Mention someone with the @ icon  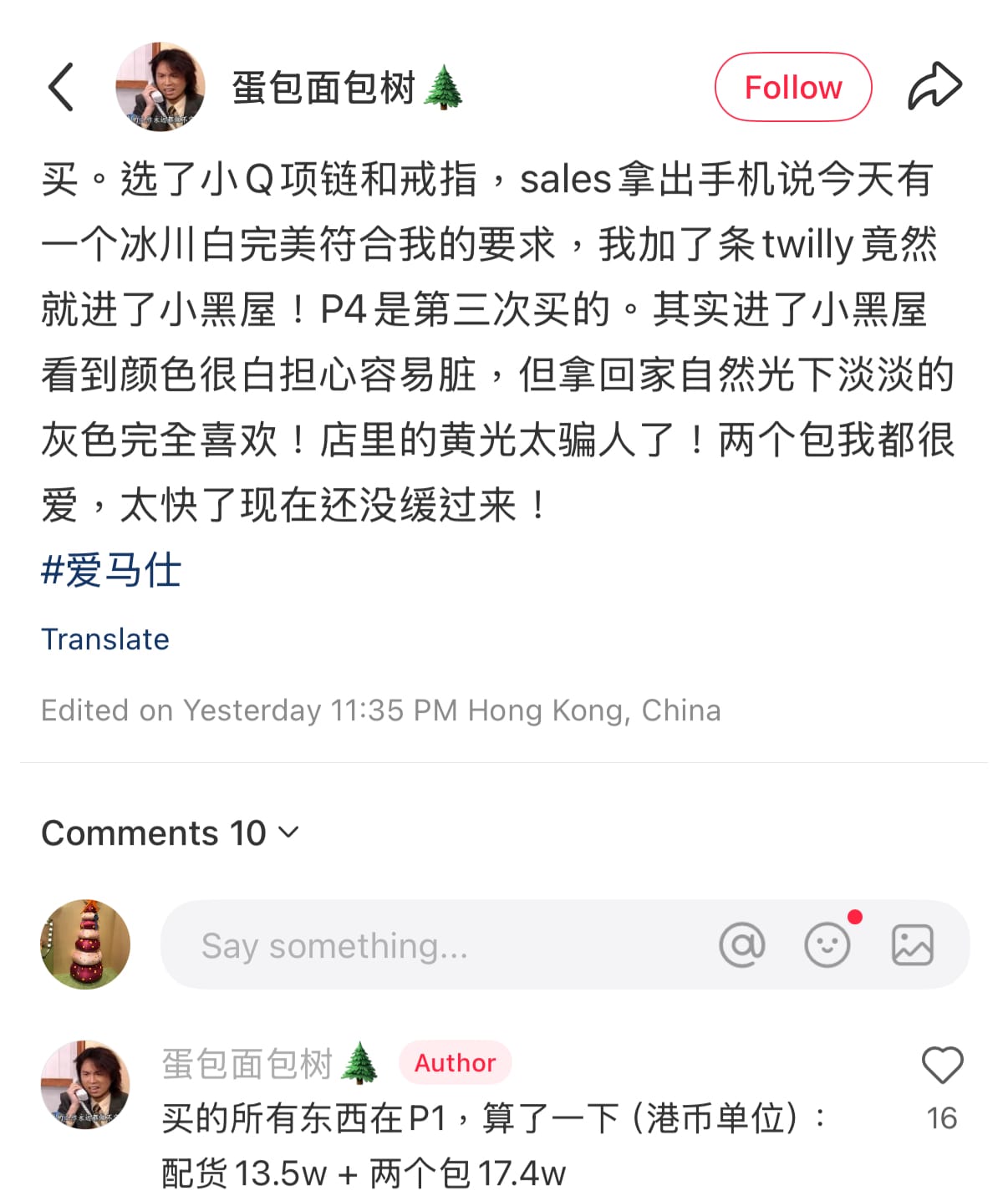click(741, 945)
